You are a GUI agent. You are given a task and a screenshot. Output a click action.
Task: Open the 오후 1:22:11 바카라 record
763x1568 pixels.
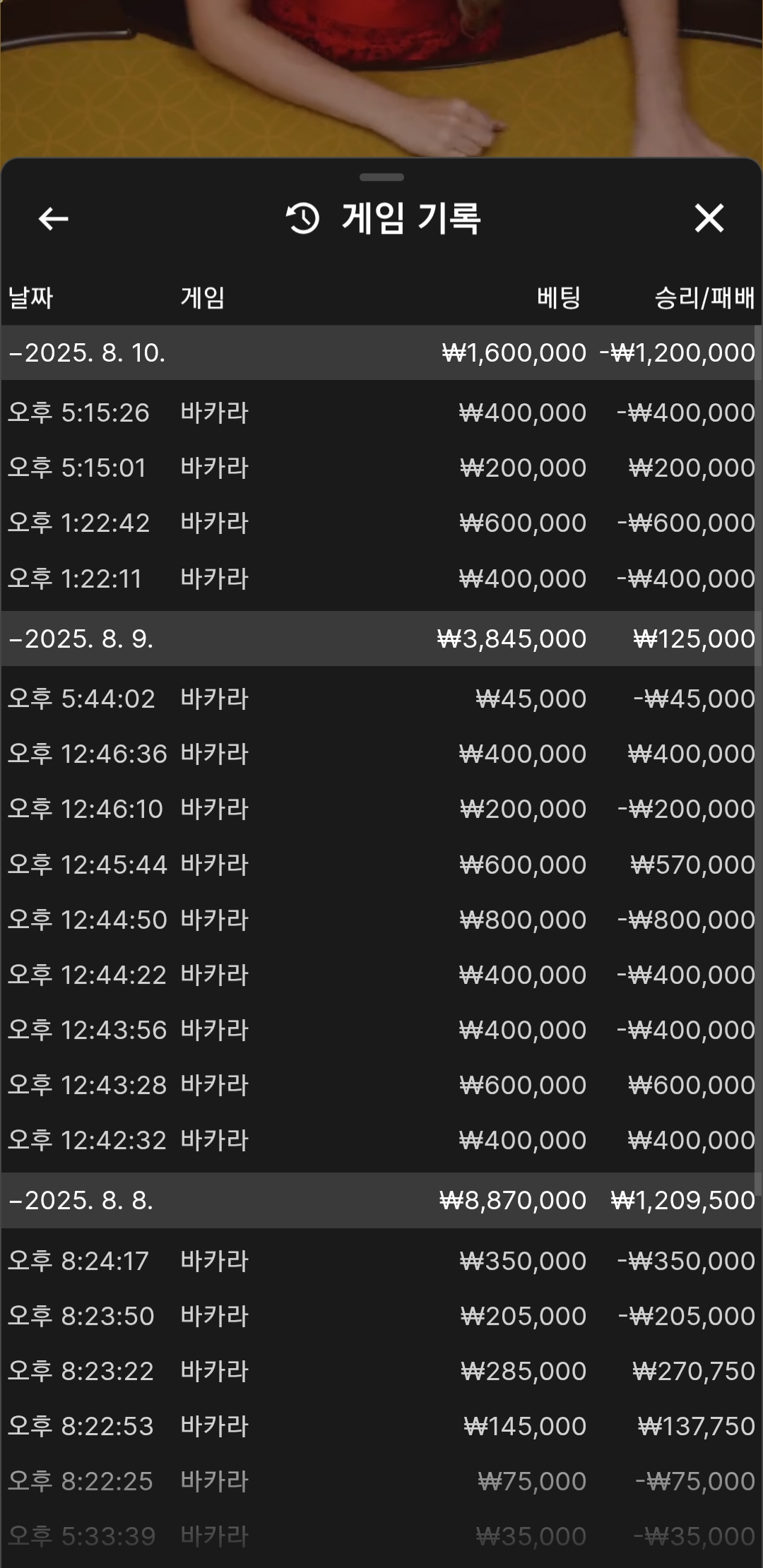point(381,578)
